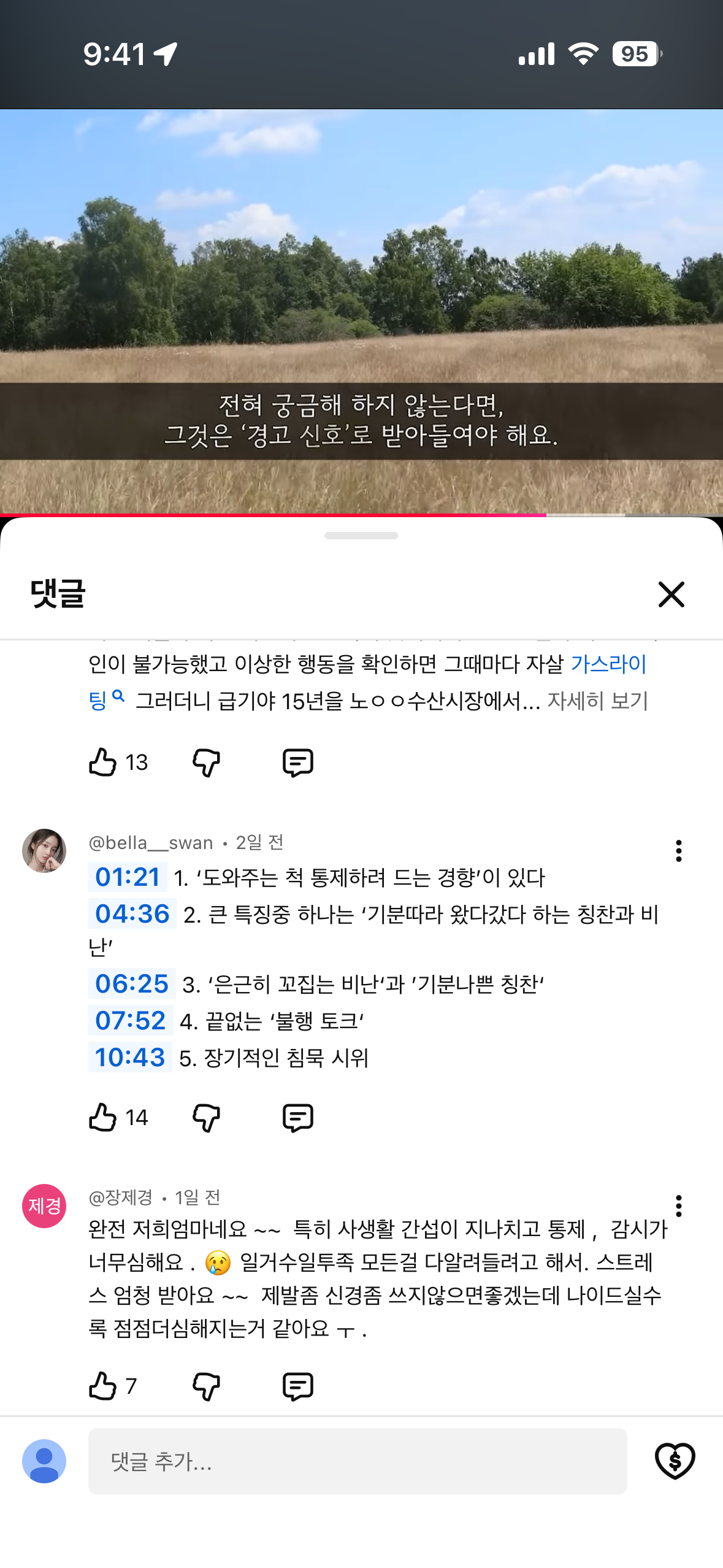Like the comment with 13 likes

(x=102, y=763)
